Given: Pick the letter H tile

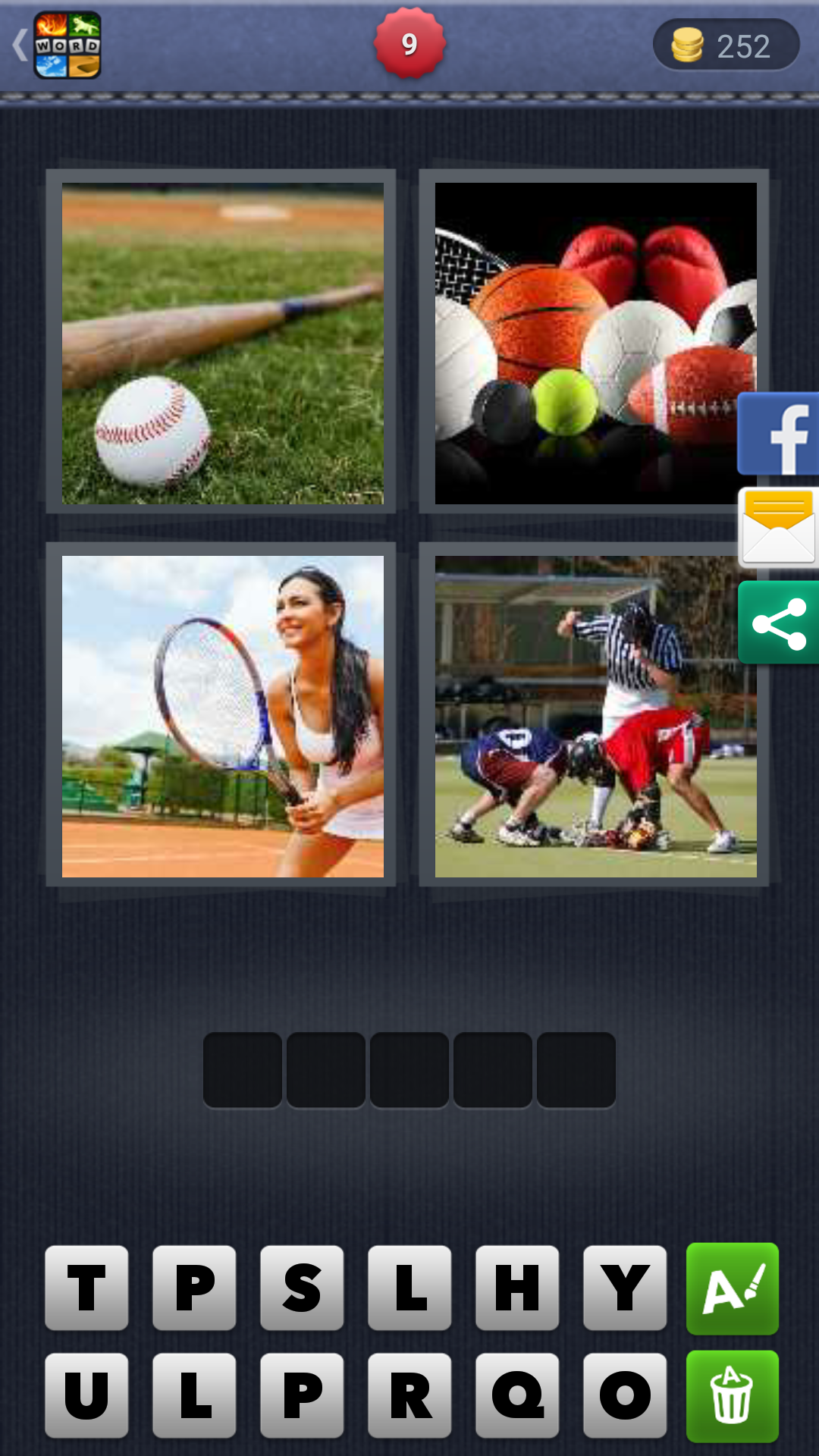Looking at the screenshot, I should coord(517,1288).
